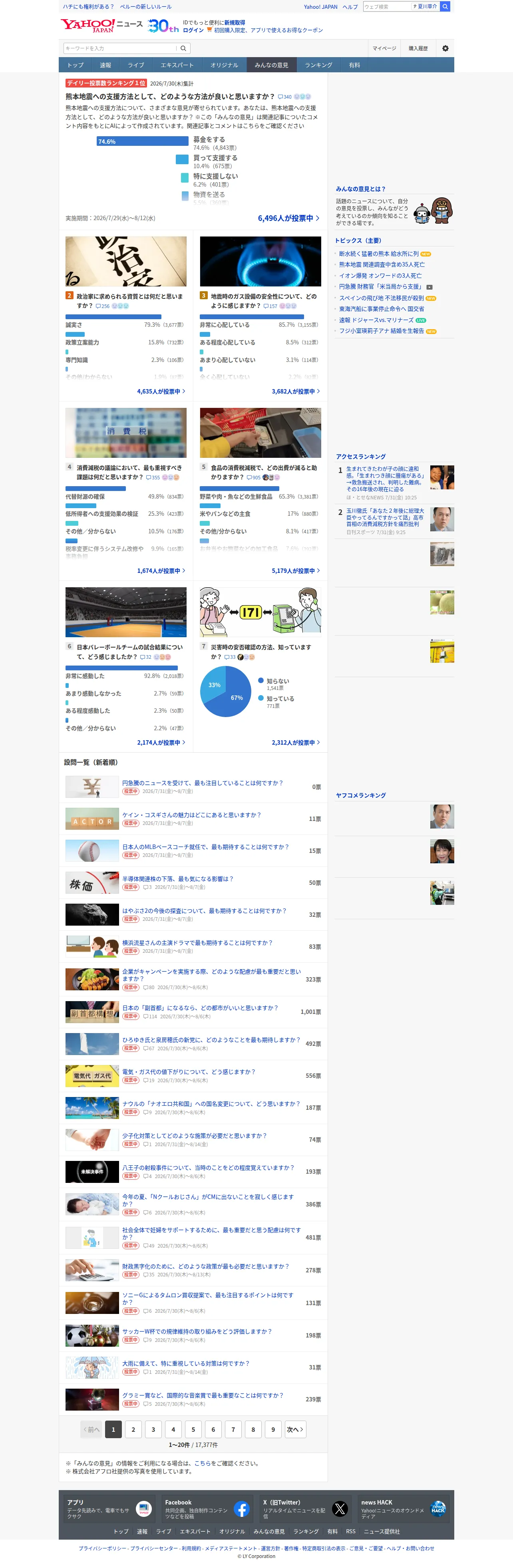Open the settings gear icon
The image size is (513, 1568).
445,48
